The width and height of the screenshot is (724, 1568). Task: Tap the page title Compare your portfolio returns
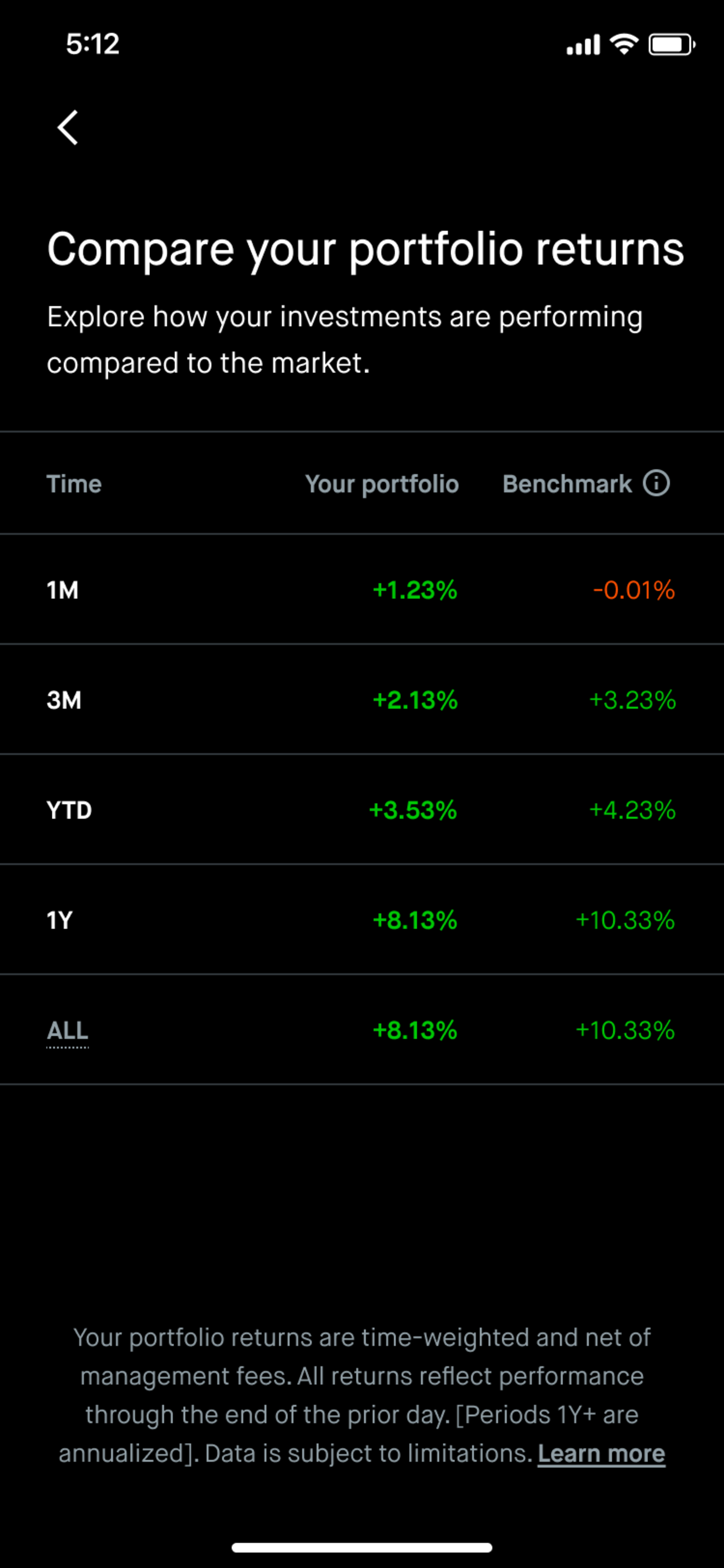[365, 248]
